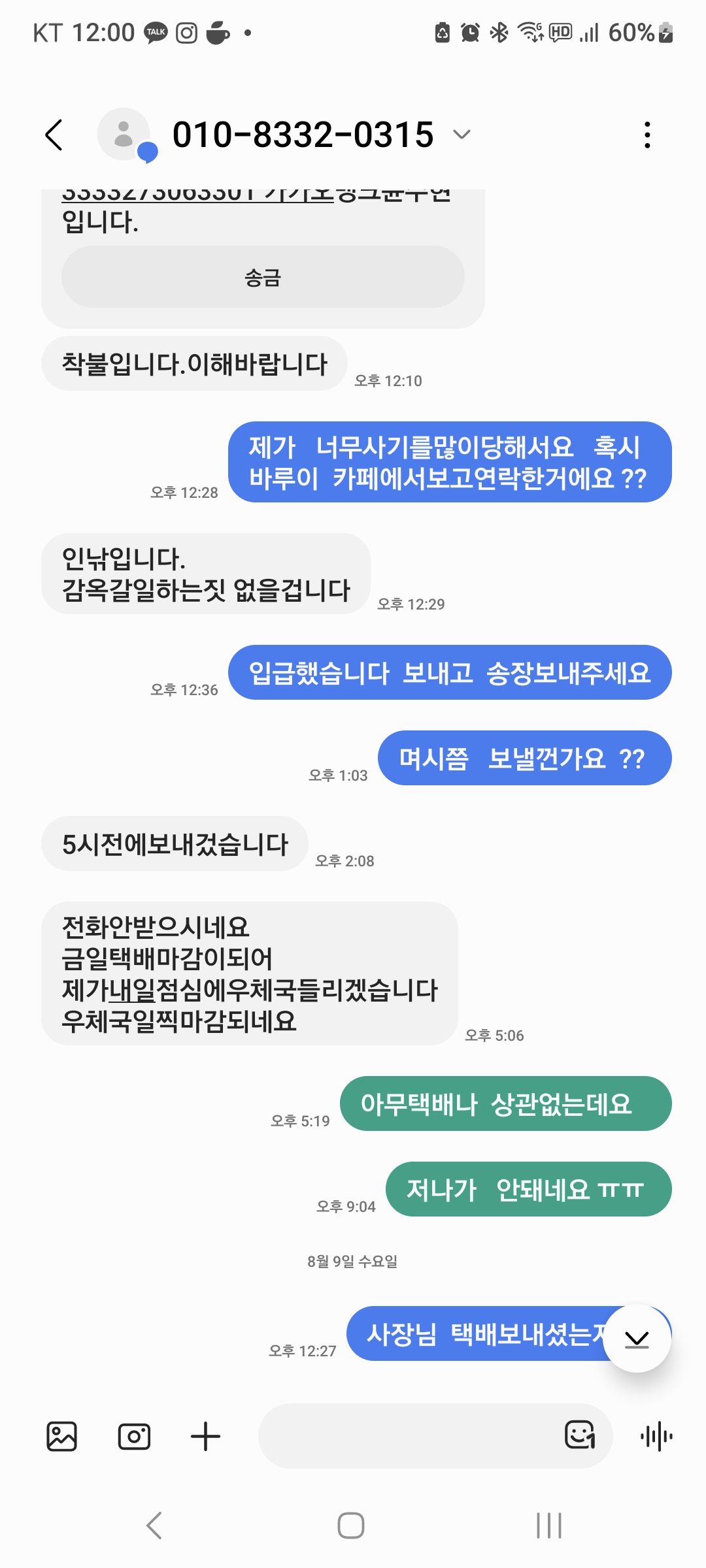Focus the message text field
The height and width of the screenshot is (1568, 706).
(x=405, y=1436)
